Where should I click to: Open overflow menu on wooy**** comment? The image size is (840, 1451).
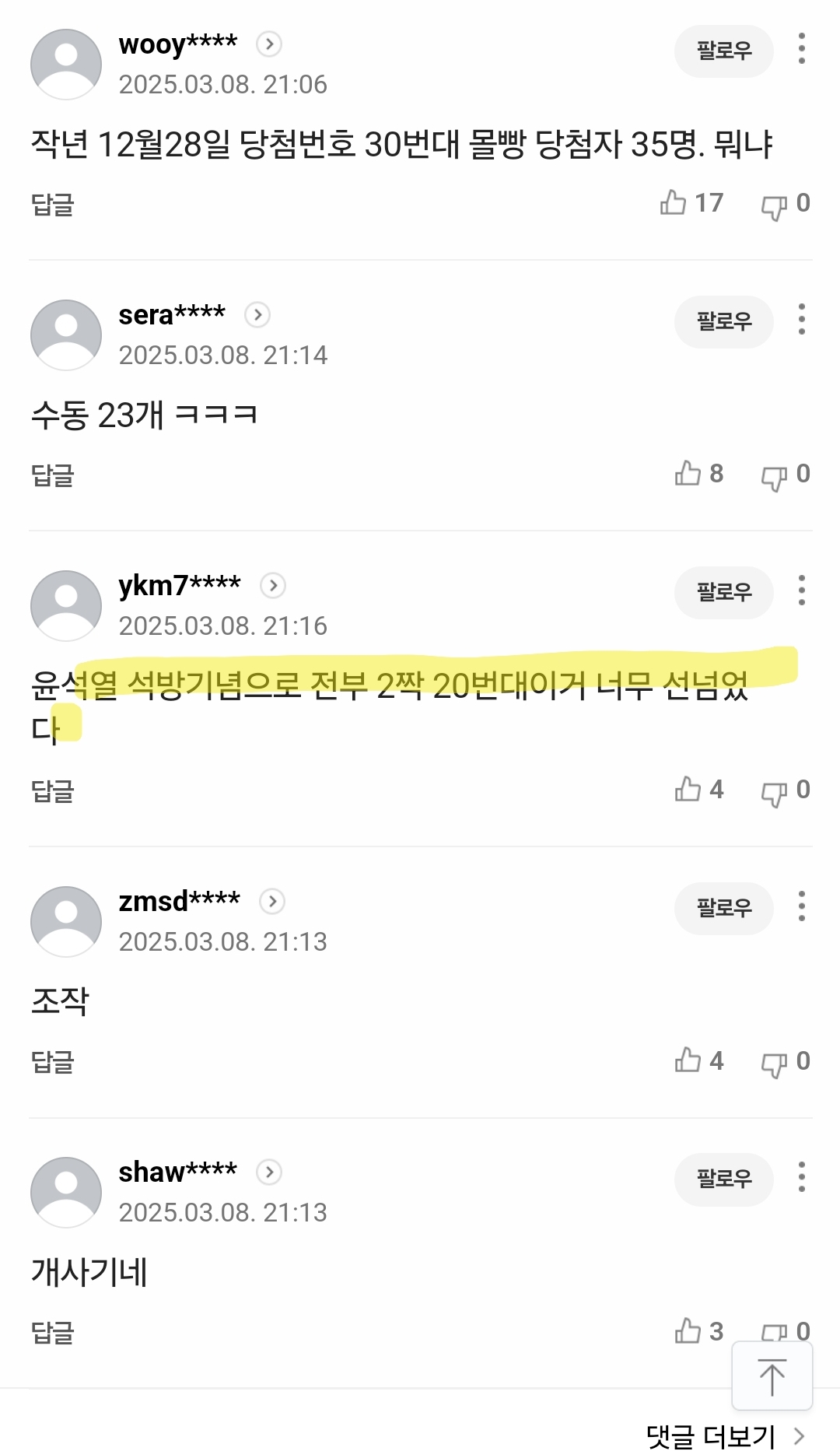coord(801,49)
